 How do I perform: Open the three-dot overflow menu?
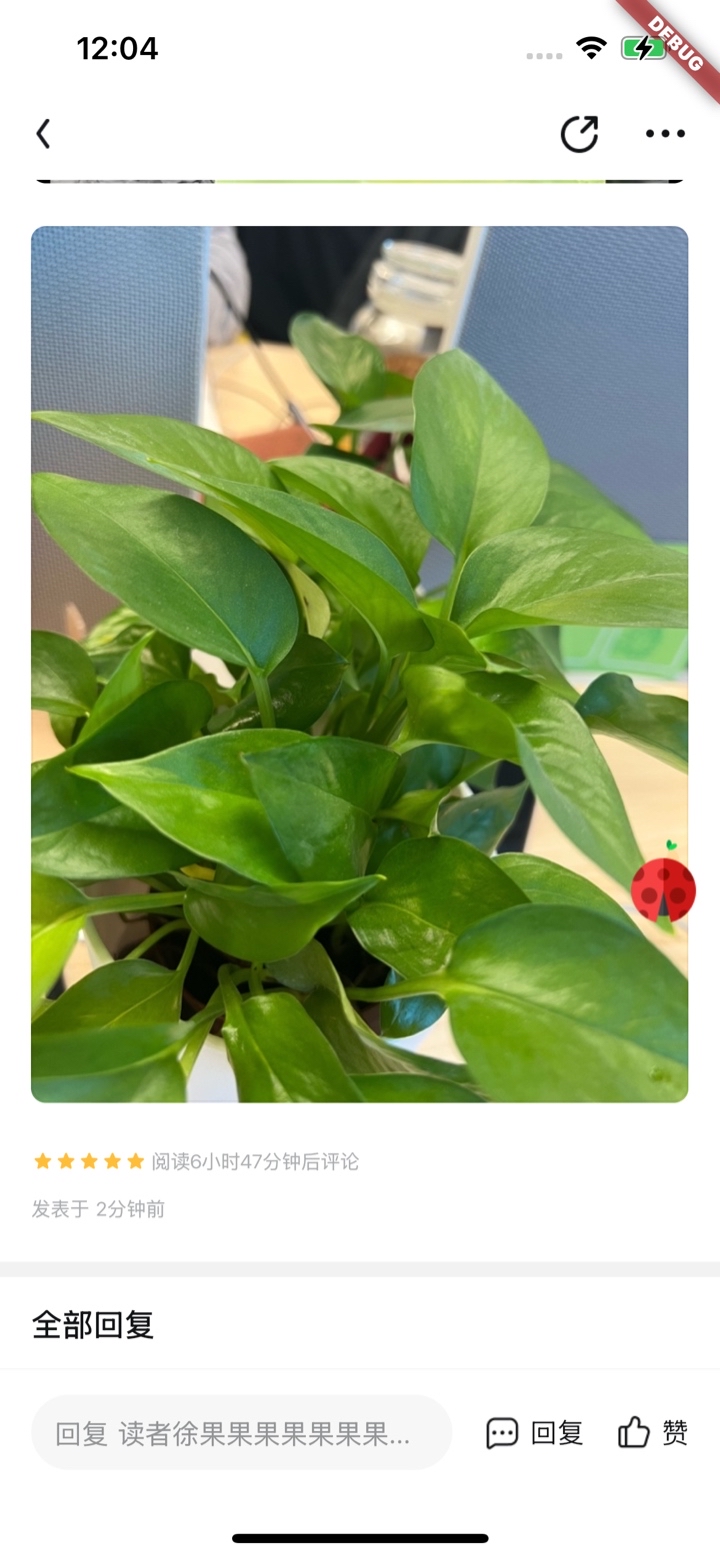pyautogui.click(x=665, y=134)
